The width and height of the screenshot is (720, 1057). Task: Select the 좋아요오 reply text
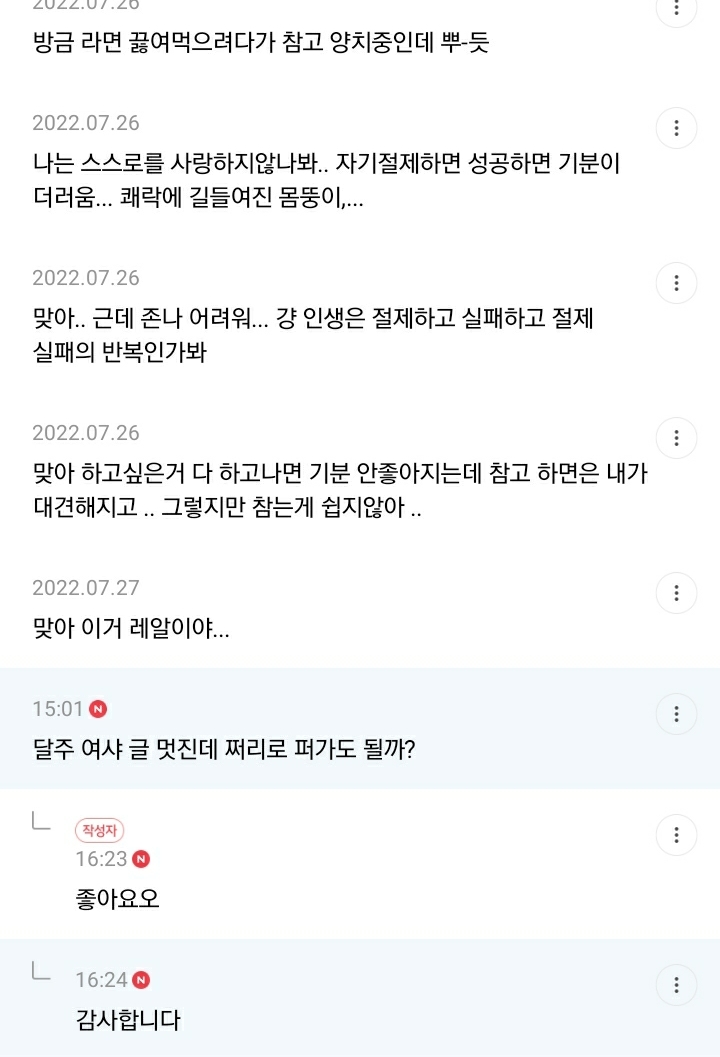tap(117, 899)
